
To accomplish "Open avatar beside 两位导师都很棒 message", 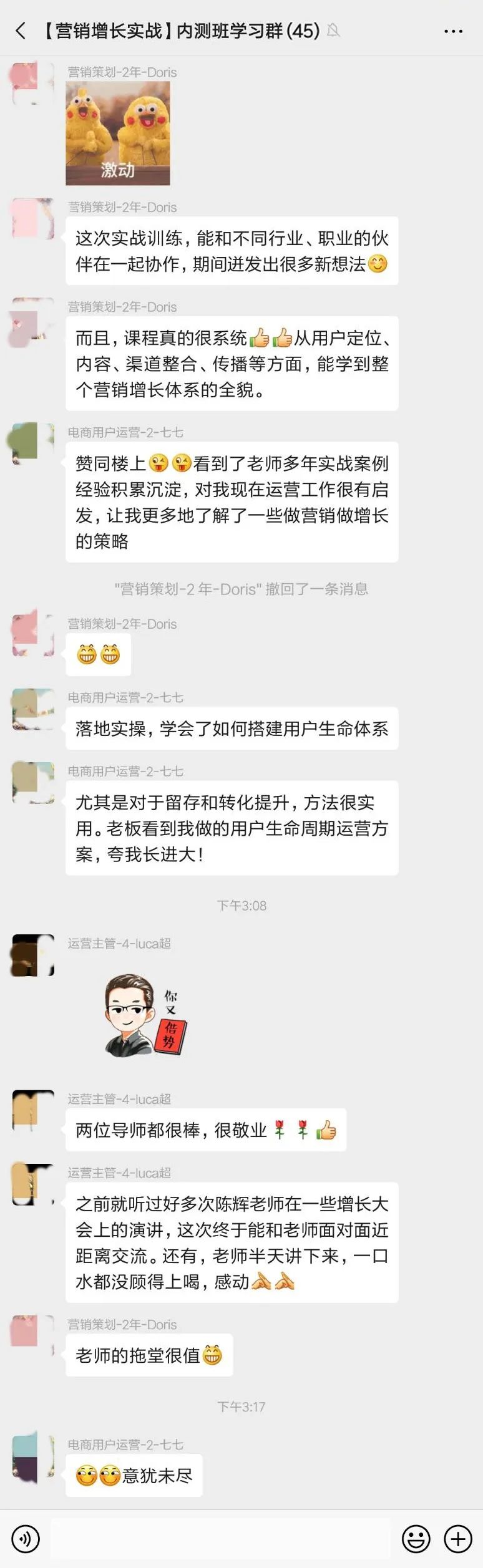I will pos(33,1110).
